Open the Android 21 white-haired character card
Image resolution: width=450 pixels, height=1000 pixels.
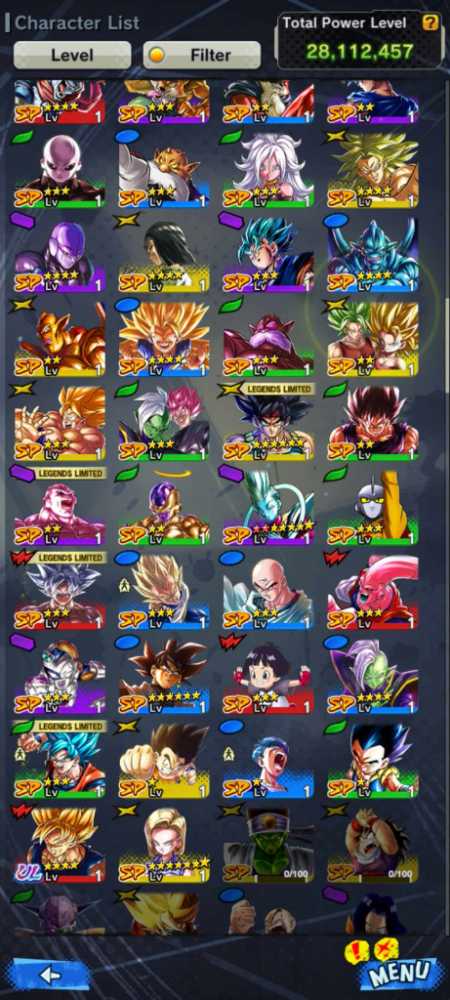click(x=268, y=171)
